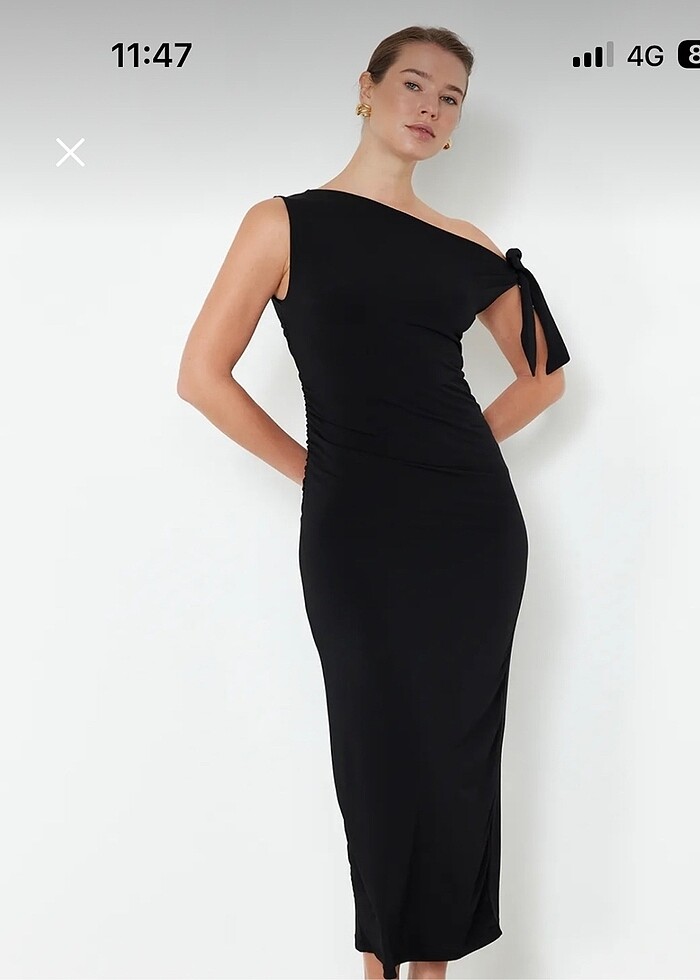Close the full-screen product image viewer
This screenshot has width=700, height=980.
click(x=70, y=152)
